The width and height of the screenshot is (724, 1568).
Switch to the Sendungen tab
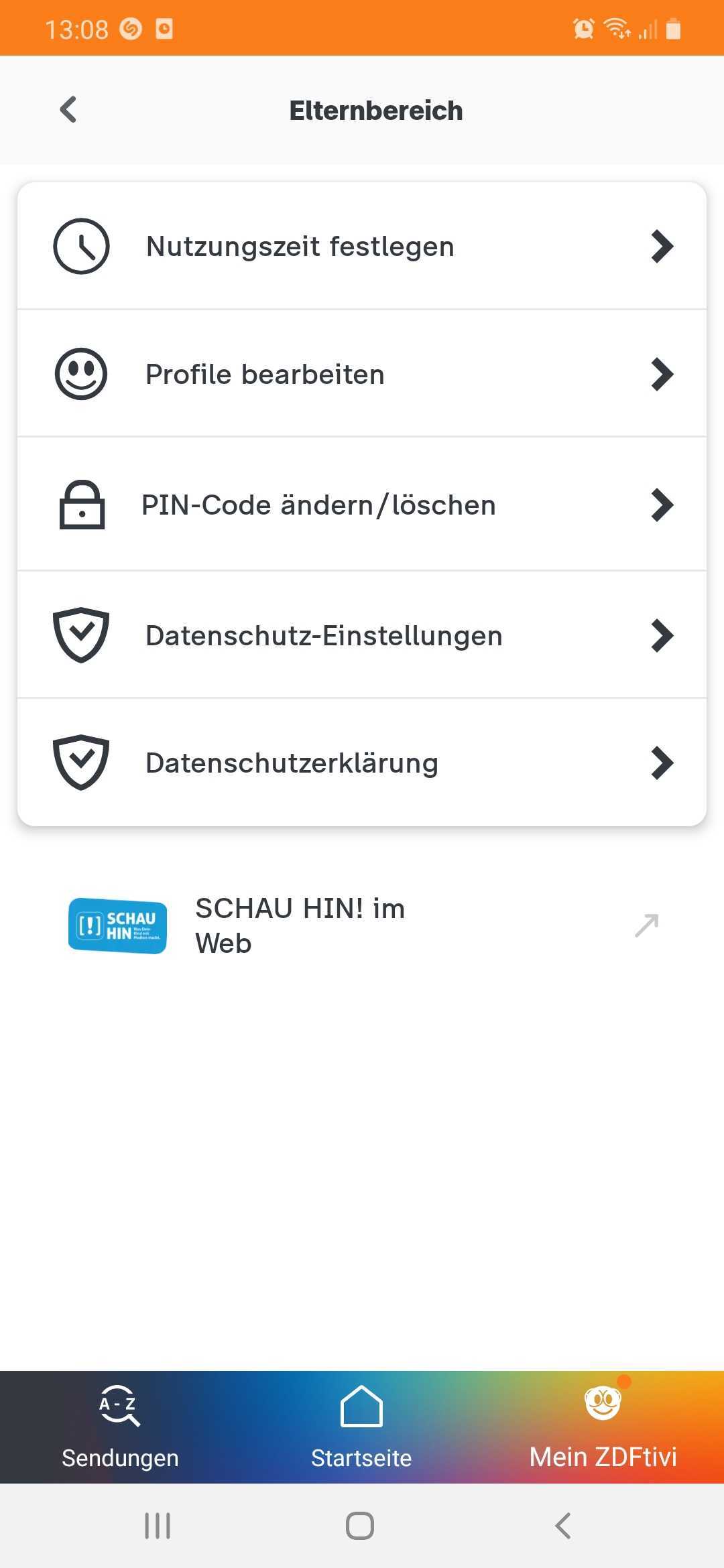tap(120, 1427)
